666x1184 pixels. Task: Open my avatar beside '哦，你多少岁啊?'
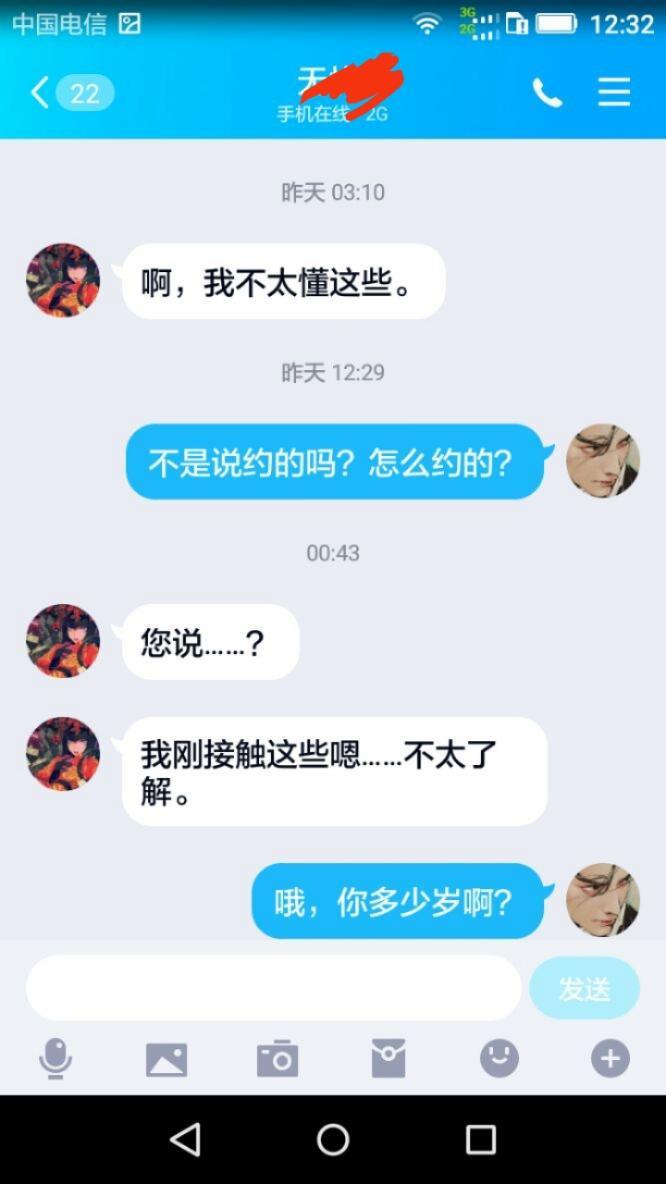(603, 900)
